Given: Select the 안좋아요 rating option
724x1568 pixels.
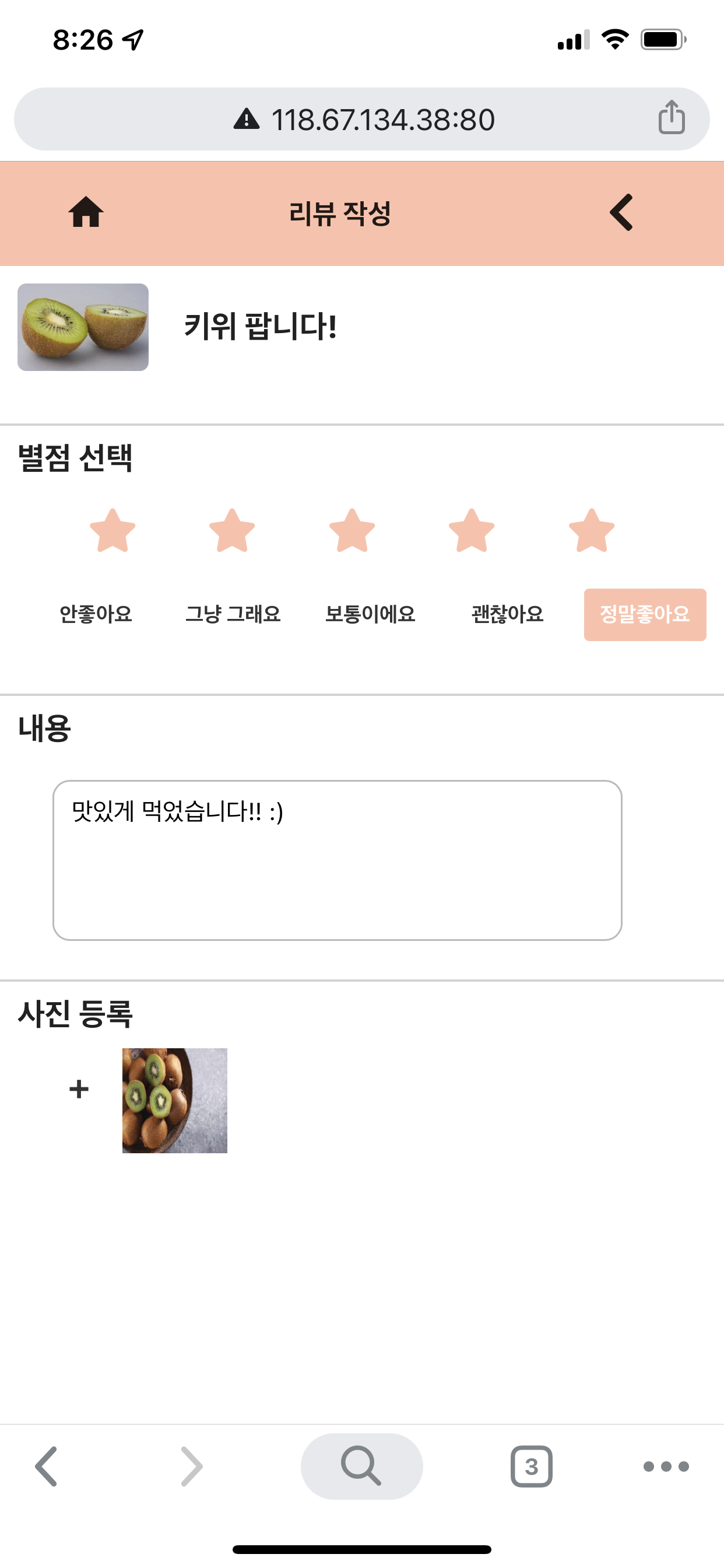Looking at the screenshot, I should pyautogui.click(x=95, y=614).
